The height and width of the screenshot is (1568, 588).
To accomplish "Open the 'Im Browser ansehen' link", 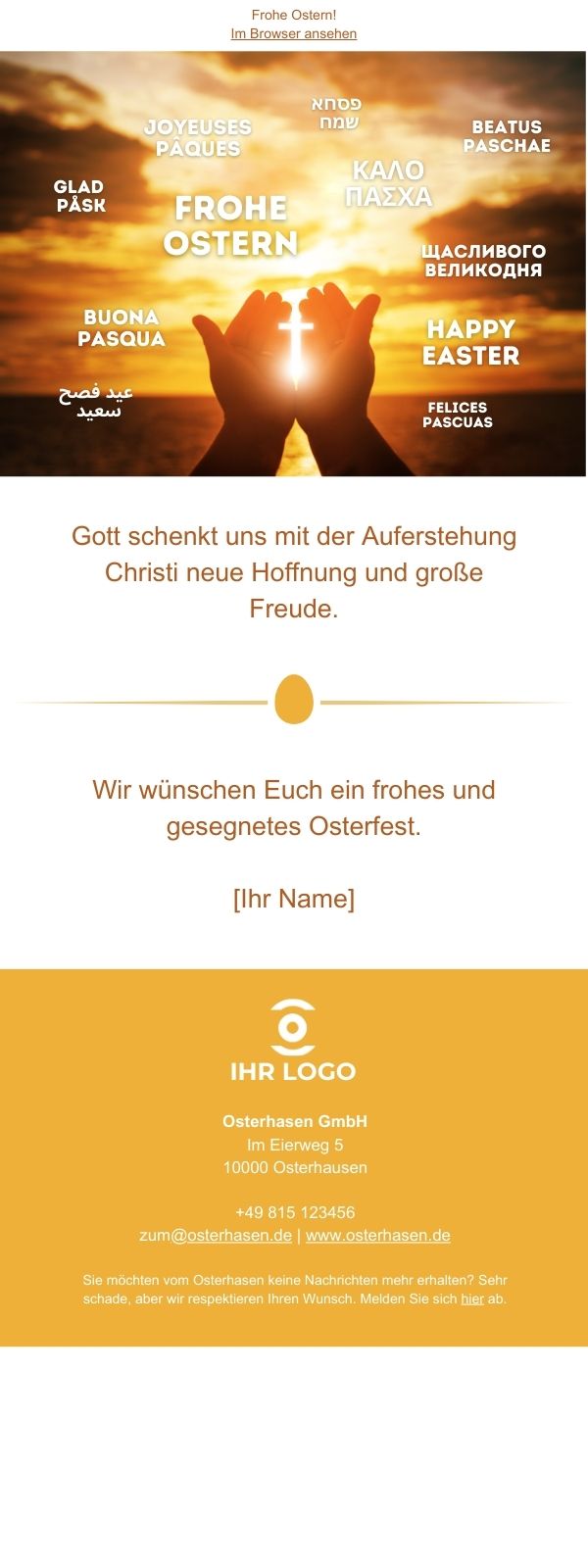I will (x=293, y=33).
